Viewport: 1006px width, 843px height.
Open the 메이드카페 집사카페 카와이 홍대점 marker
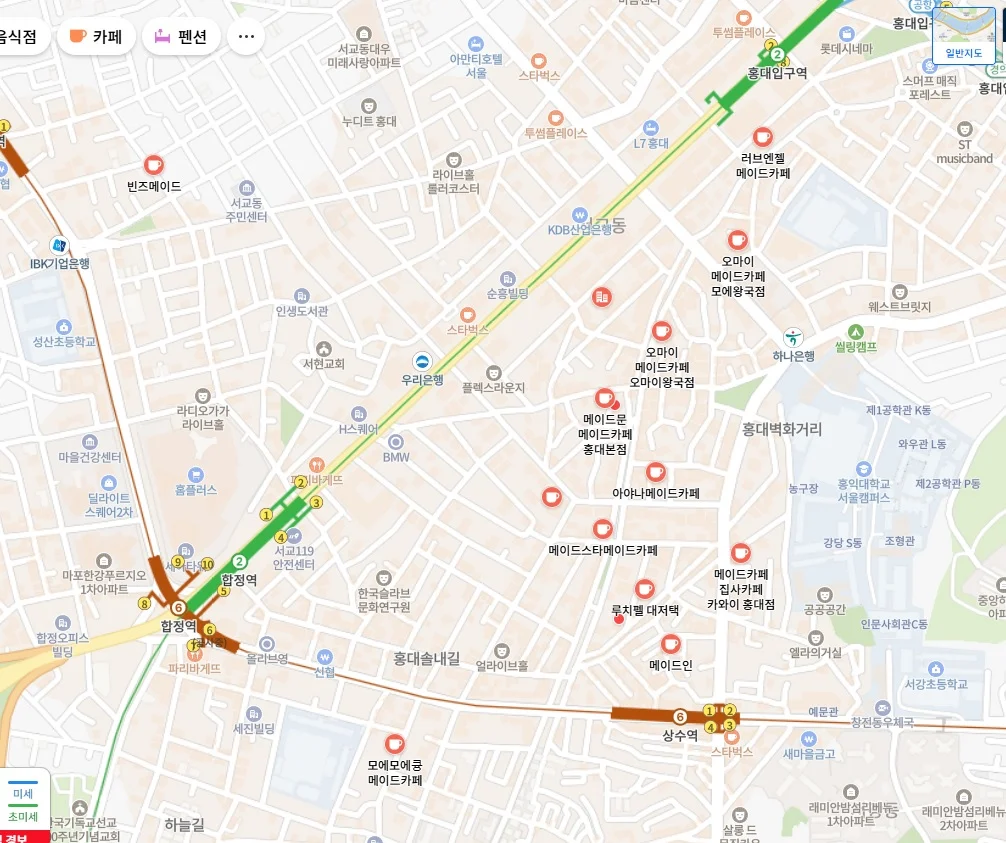point(740,552)
